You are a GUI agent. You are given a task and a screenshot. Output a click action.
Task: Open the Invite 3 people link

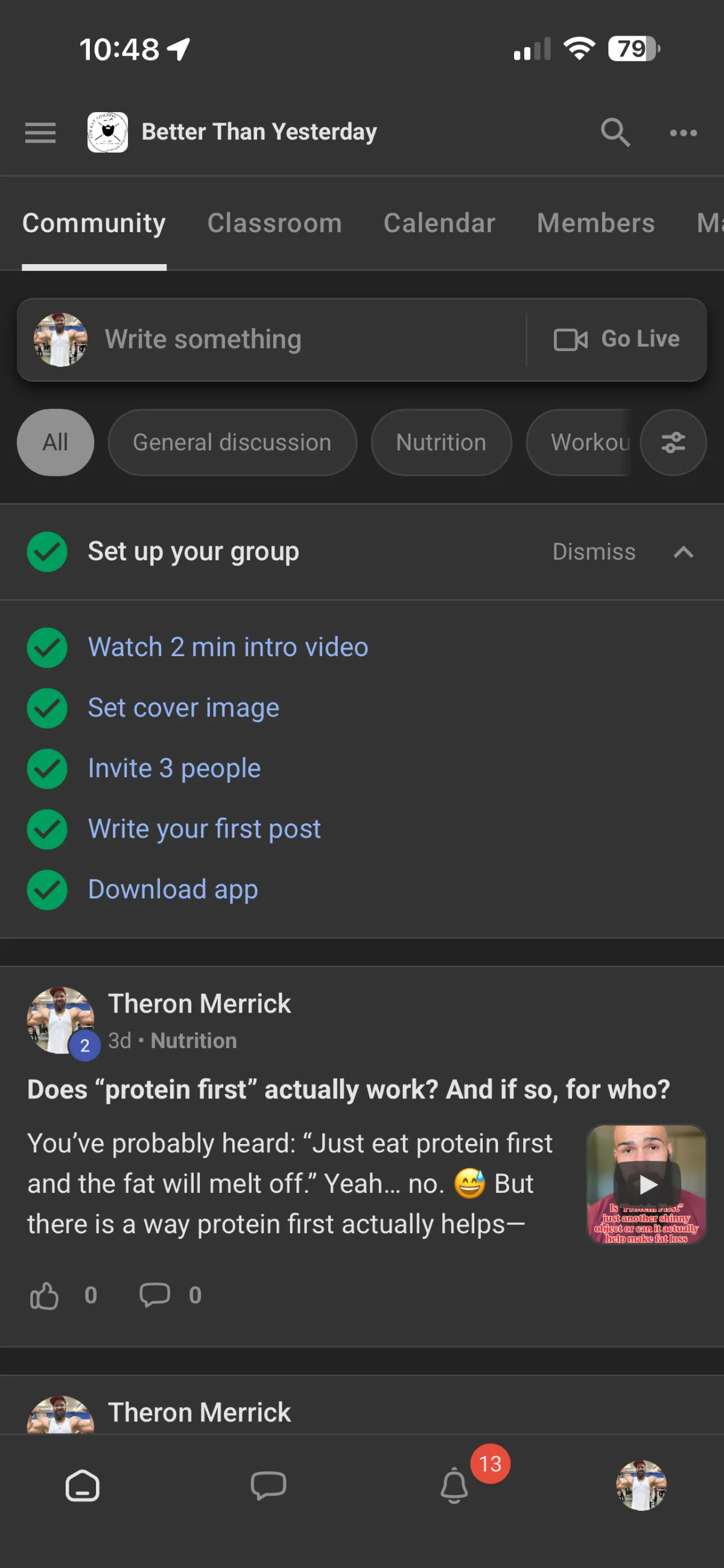174,768
